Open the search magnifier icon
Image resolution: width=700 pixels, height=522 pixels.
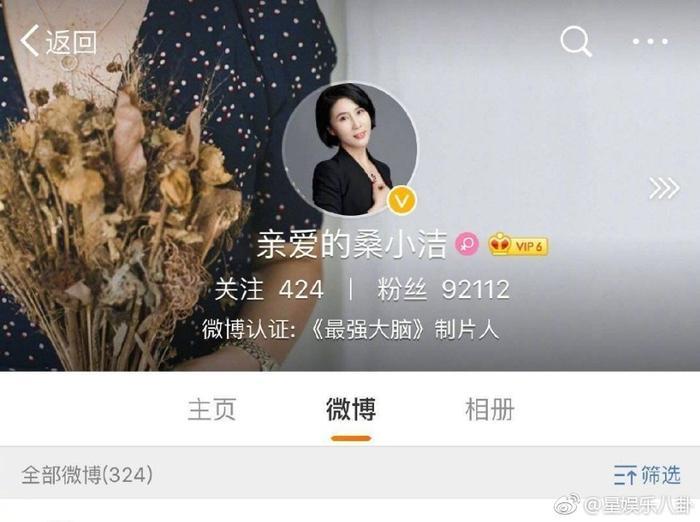(x=575, y=41)
